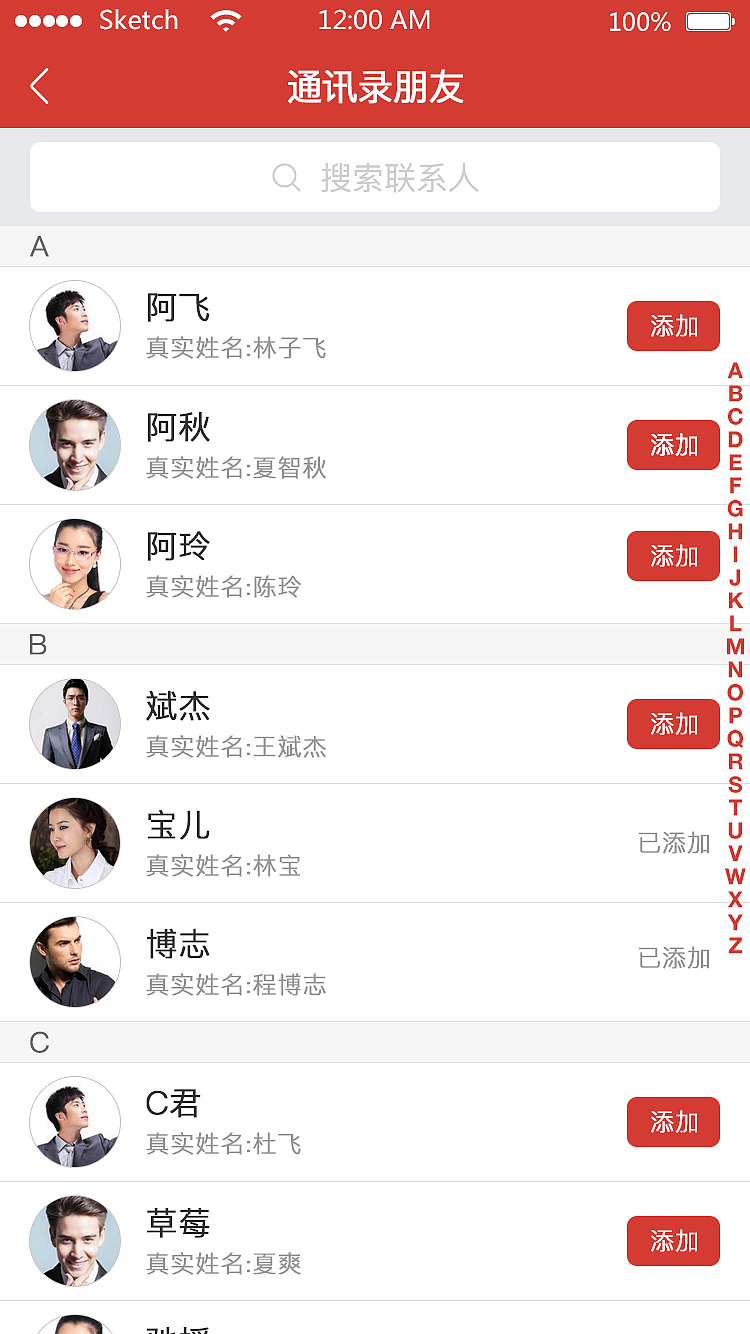Tap the back arrow in the header
Image resolution: width=750 pixels, height=1334 pixels.
38,87
